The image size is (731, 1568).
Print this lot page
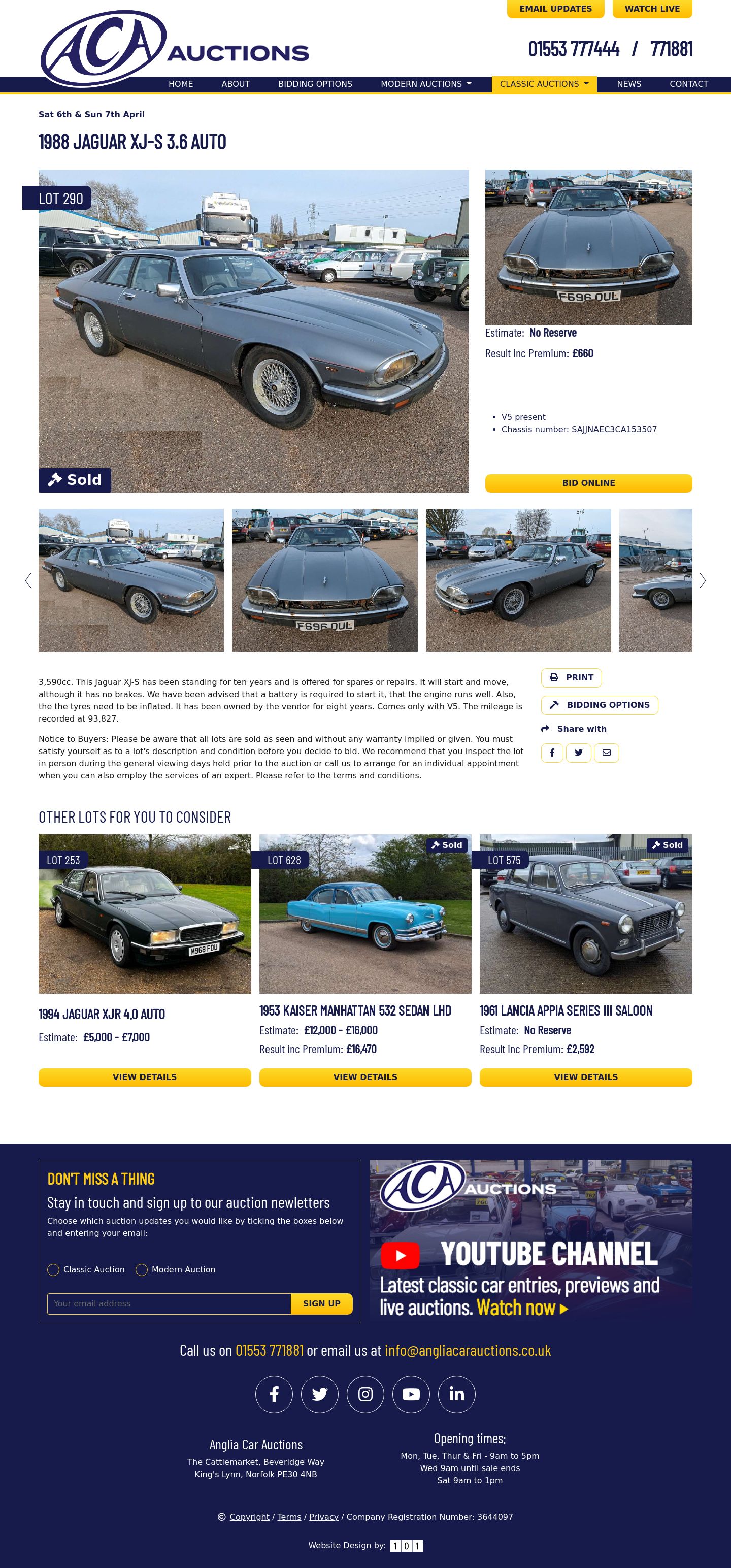click(571, 677)
